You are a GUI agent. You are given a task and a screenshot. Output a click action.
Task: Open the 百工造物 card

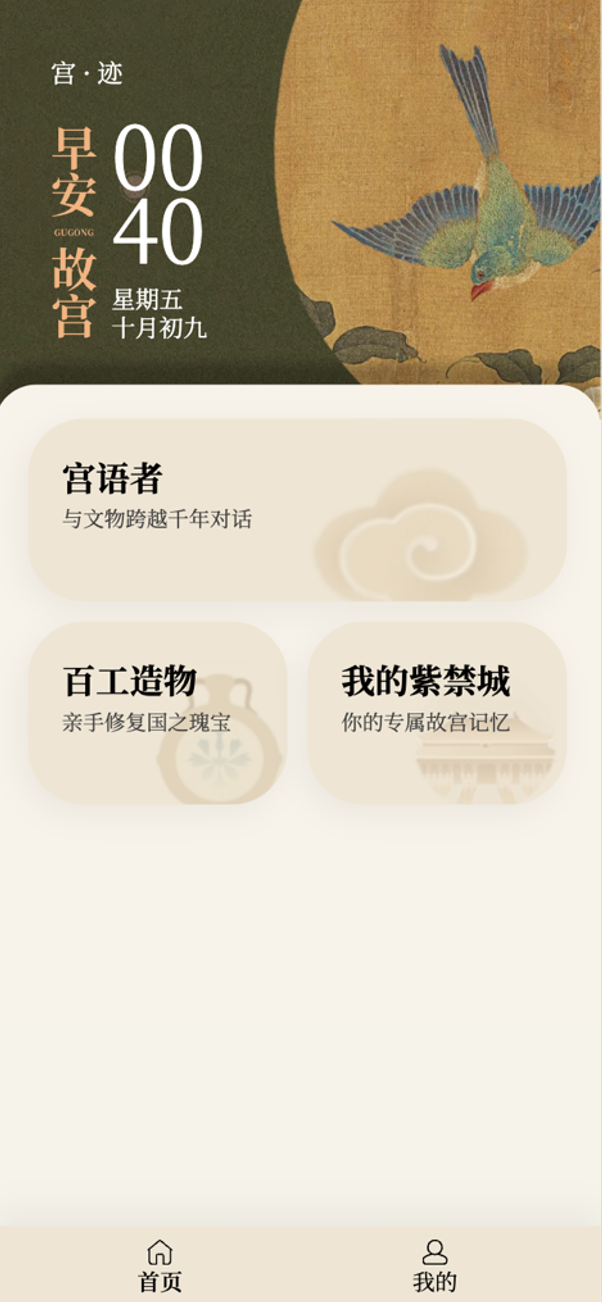click(158, 712)
